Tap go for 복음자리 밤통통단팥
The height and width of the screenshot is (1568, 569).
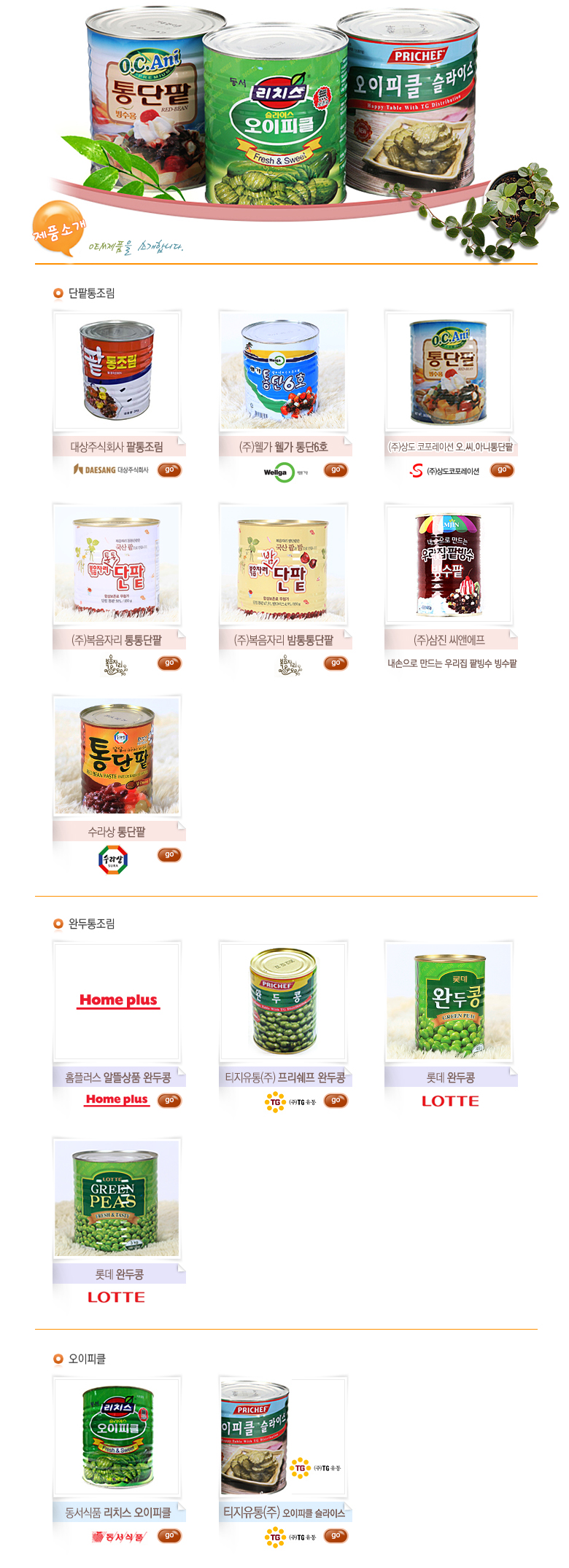click(336, 663)
